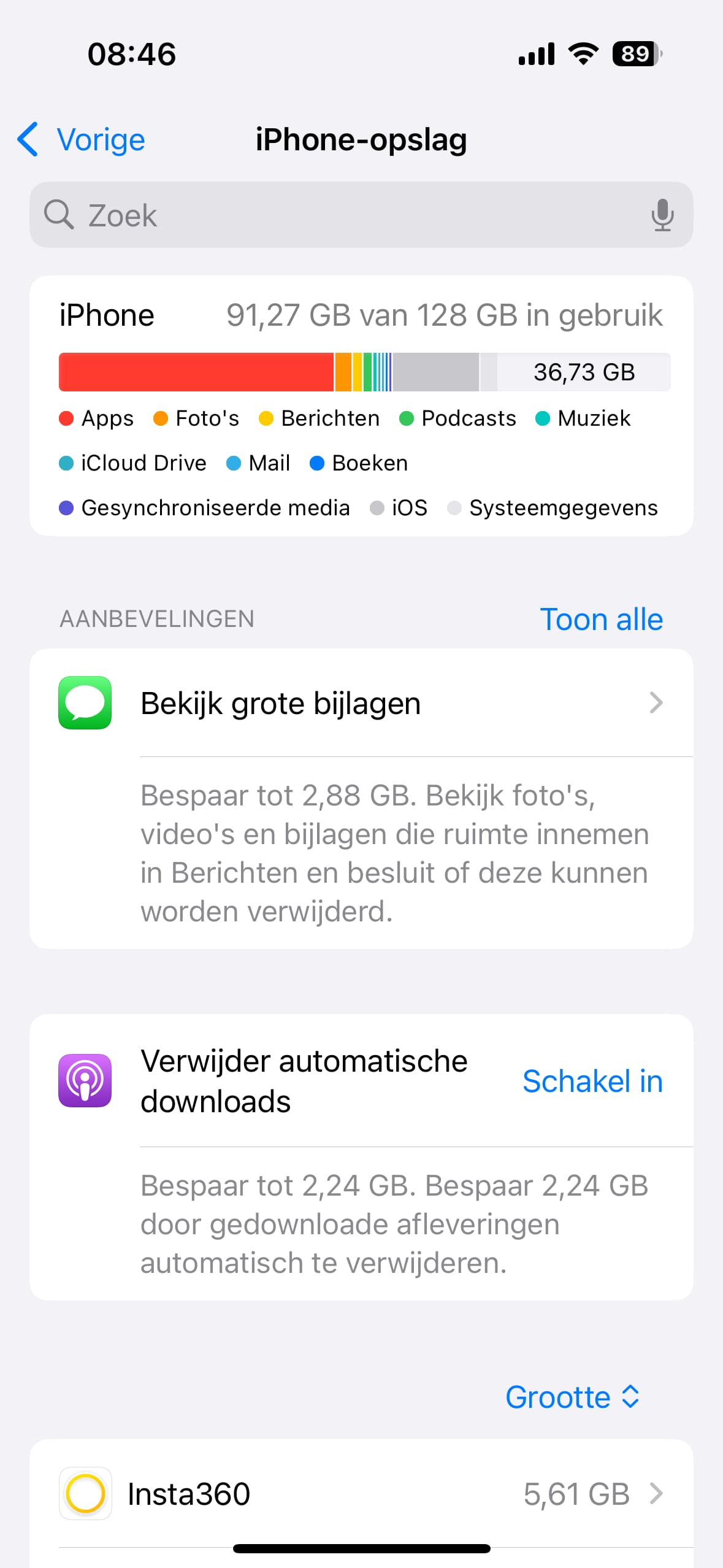Tap the magnifying glass icon in search field
The width and height of the screenshot is (723, 1568).
point(58,215)
